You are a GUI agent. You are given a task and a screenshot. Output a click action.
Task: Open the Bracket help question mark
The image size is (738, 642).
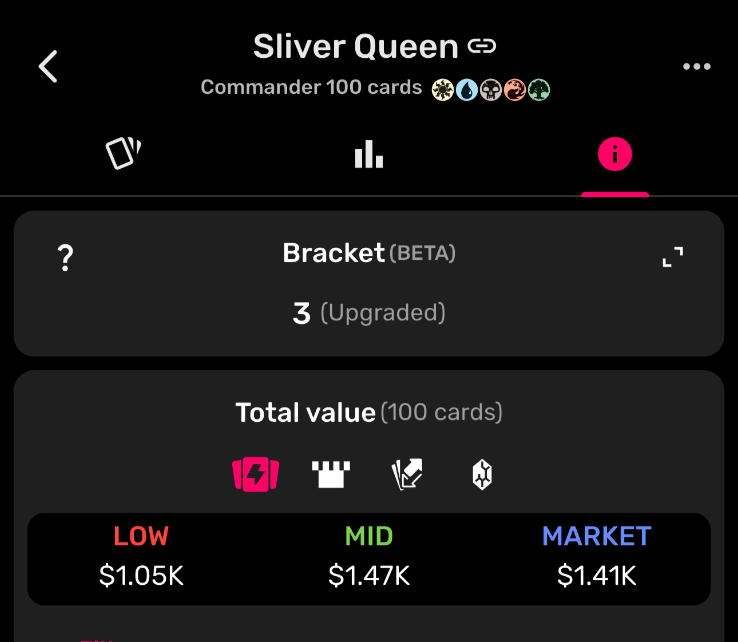pyautogui.click(x=65, y=259)
